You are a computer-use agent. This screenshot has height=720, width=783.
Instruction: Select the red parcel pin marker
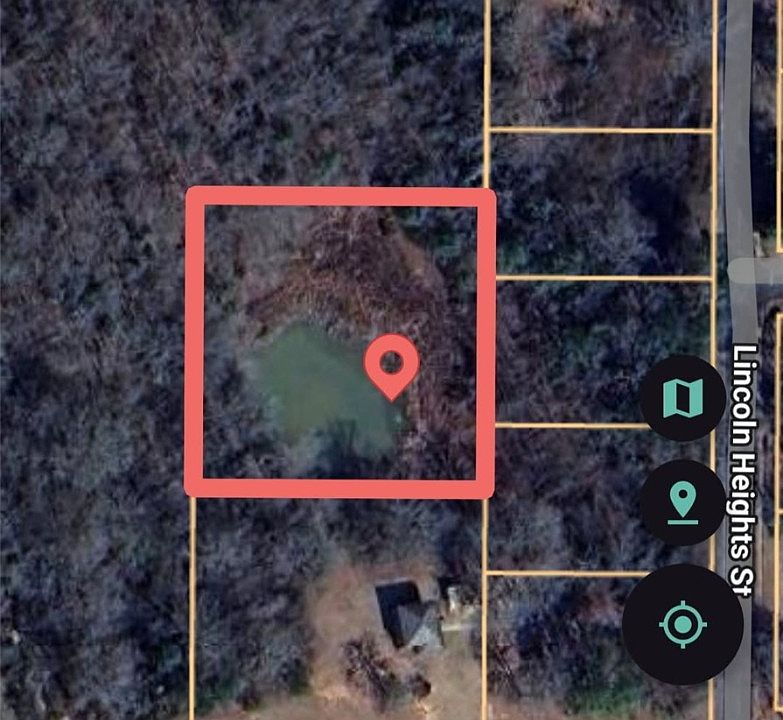391,365
